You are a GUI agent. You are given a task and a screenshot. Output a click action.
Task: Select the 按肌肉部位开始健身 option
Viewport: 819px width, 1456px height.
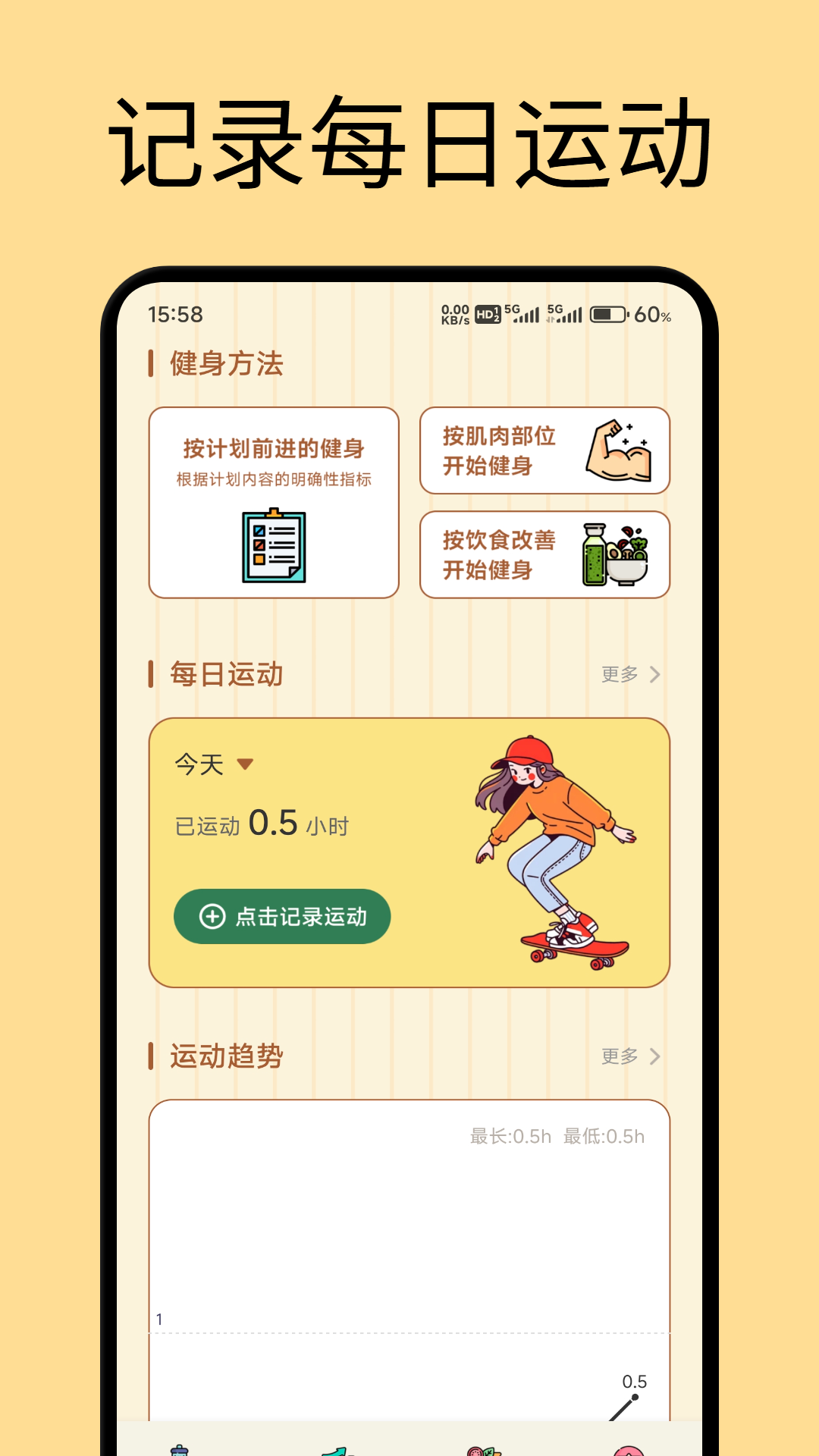point(544,450)
